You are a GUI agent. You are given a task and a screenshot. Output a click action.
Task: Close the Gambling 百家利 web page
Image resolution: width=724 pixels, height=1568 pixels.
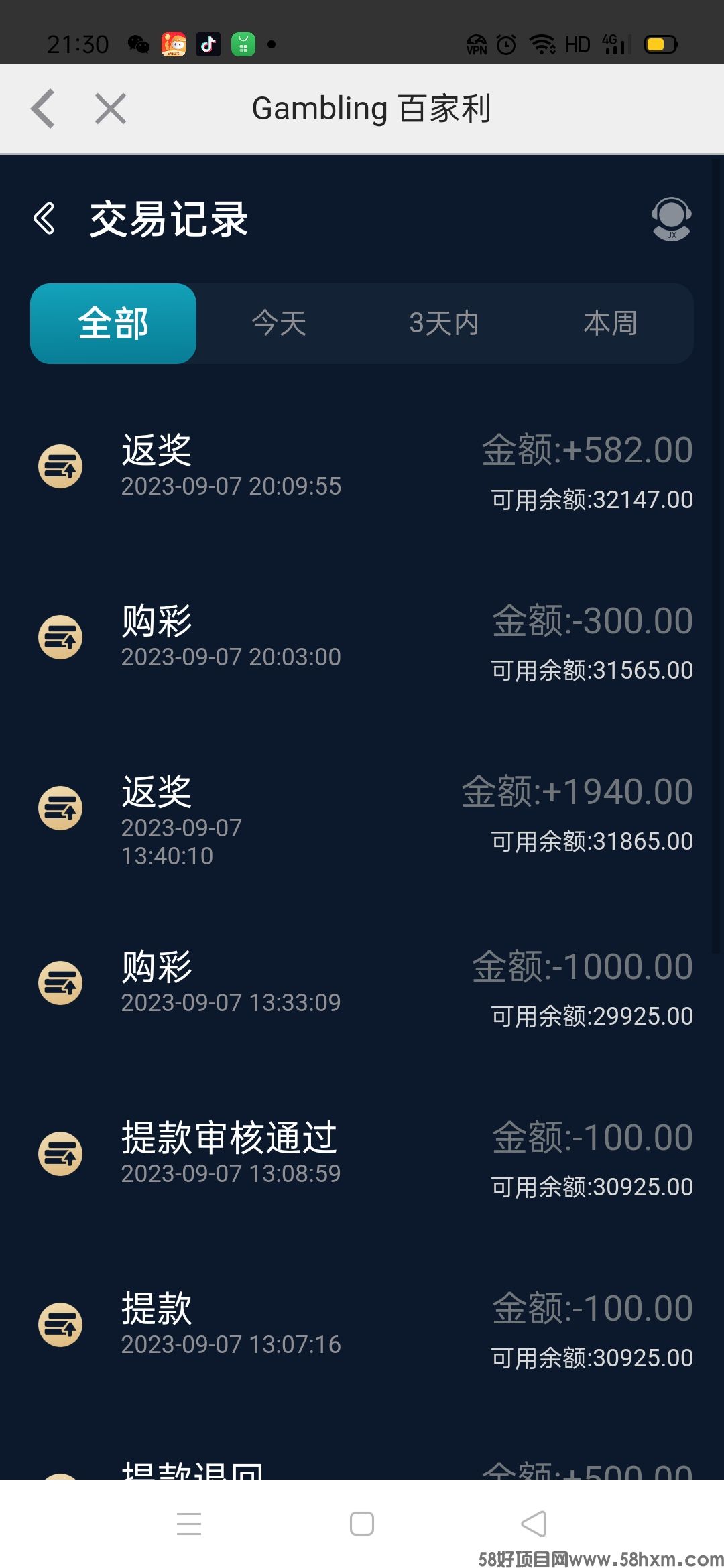click(x=111, y=109)
